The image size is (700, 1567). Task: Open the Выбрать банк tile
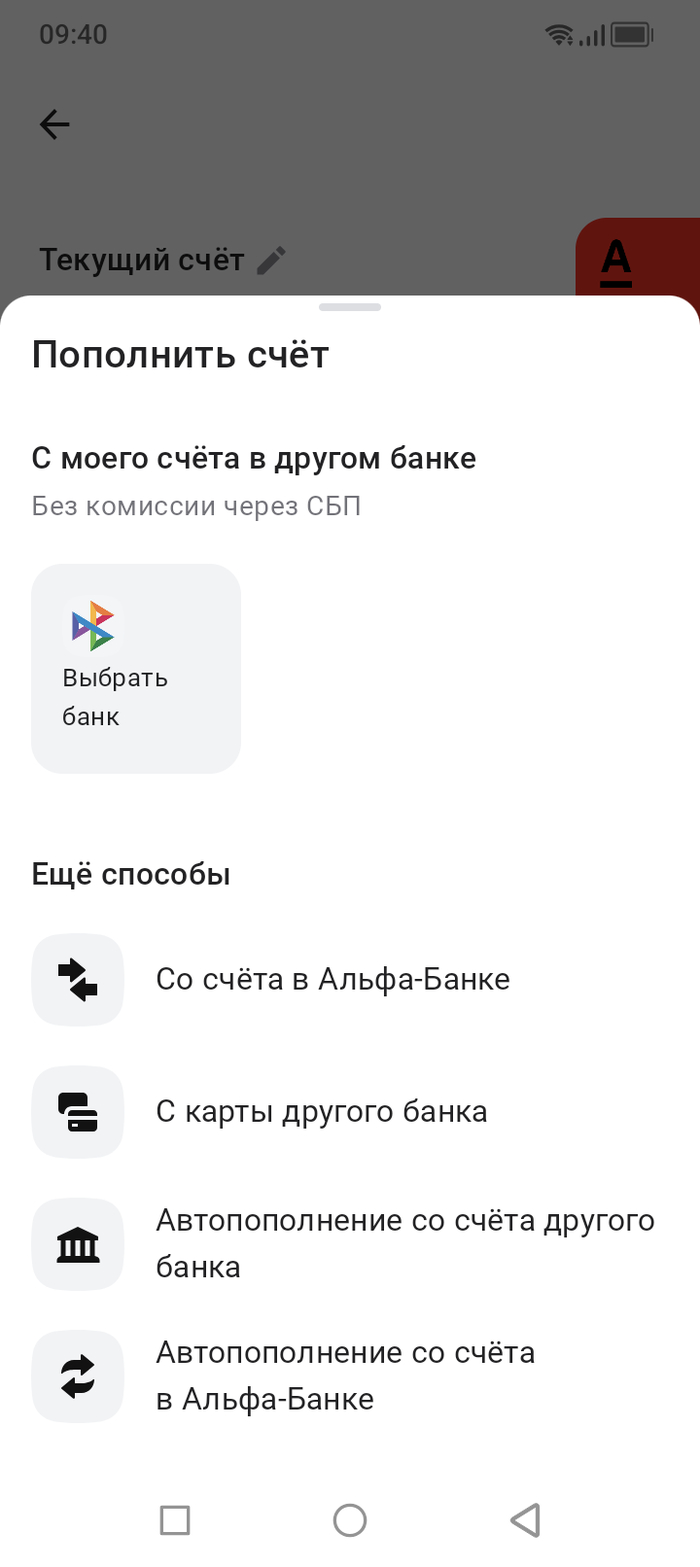136,668
